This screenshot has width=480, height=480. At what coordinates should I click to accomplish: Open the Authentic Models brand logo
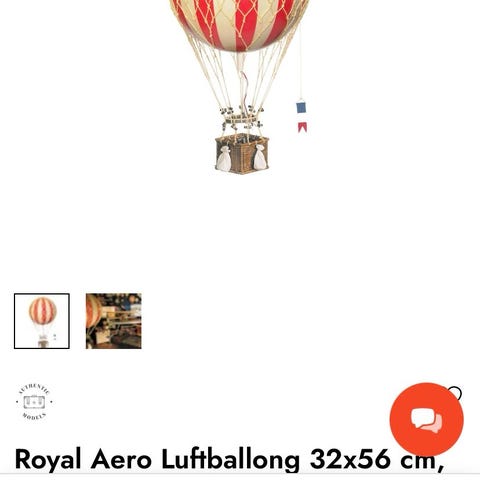pos(34,402)
